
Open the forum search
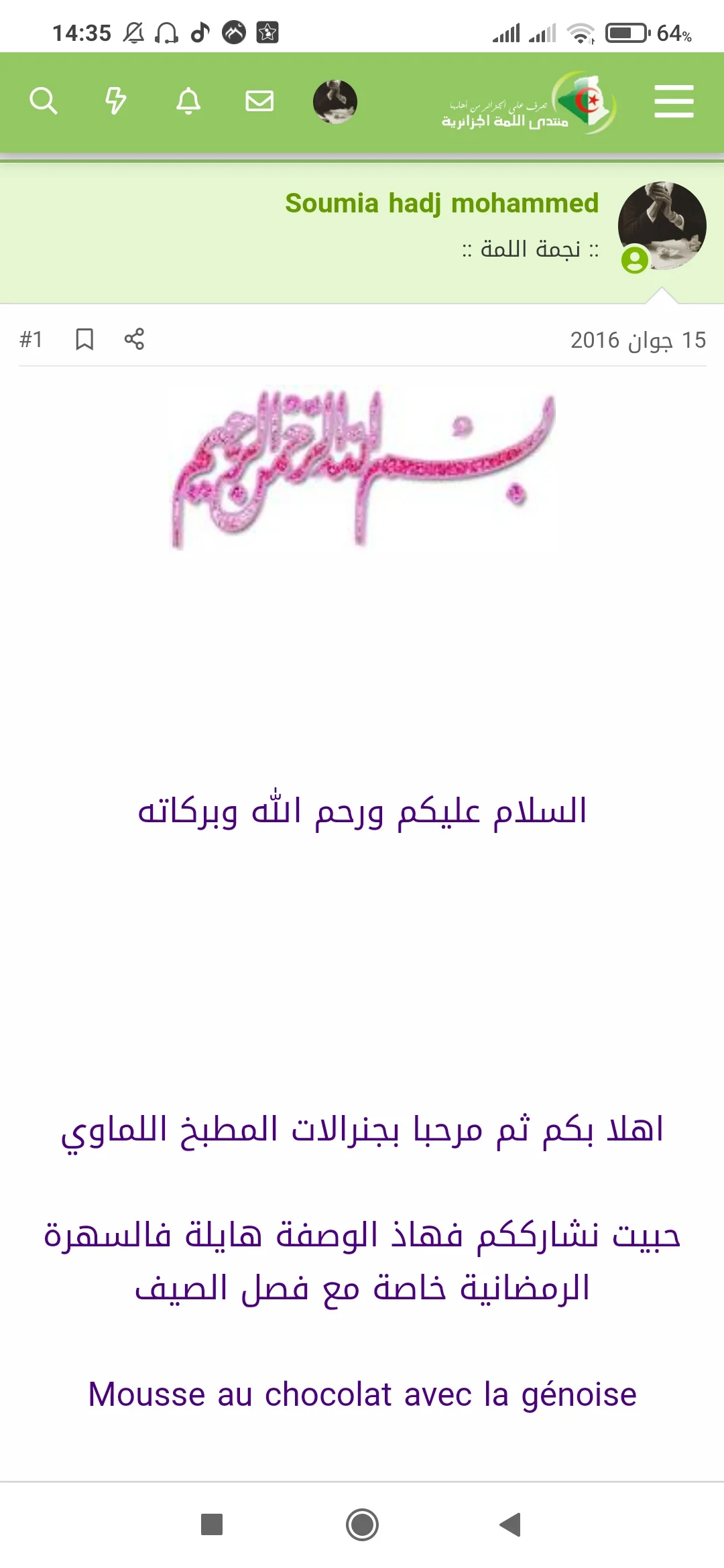(x=44, y=101)
